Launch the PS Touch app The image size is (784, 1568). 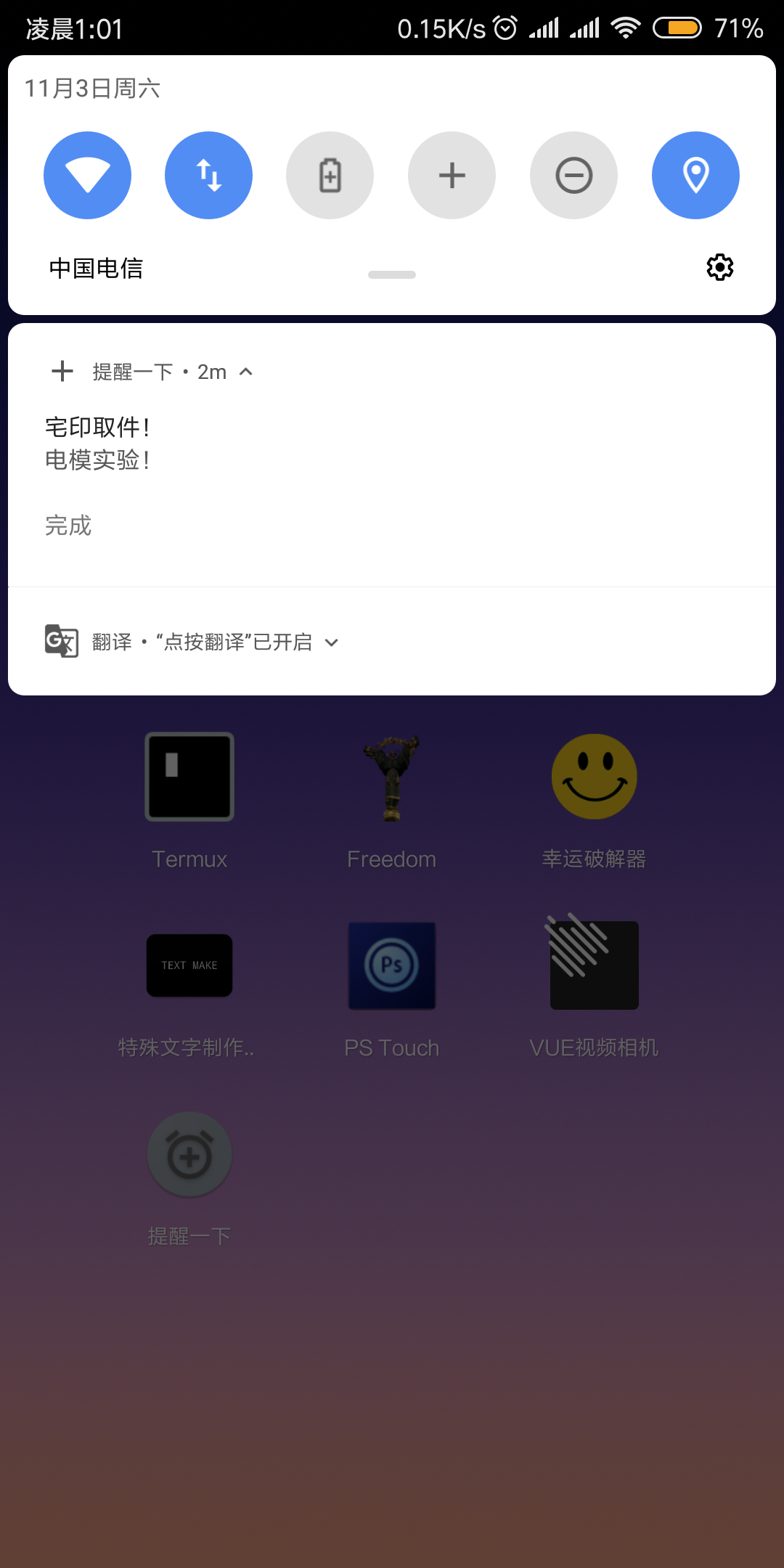tap(391, 965)
